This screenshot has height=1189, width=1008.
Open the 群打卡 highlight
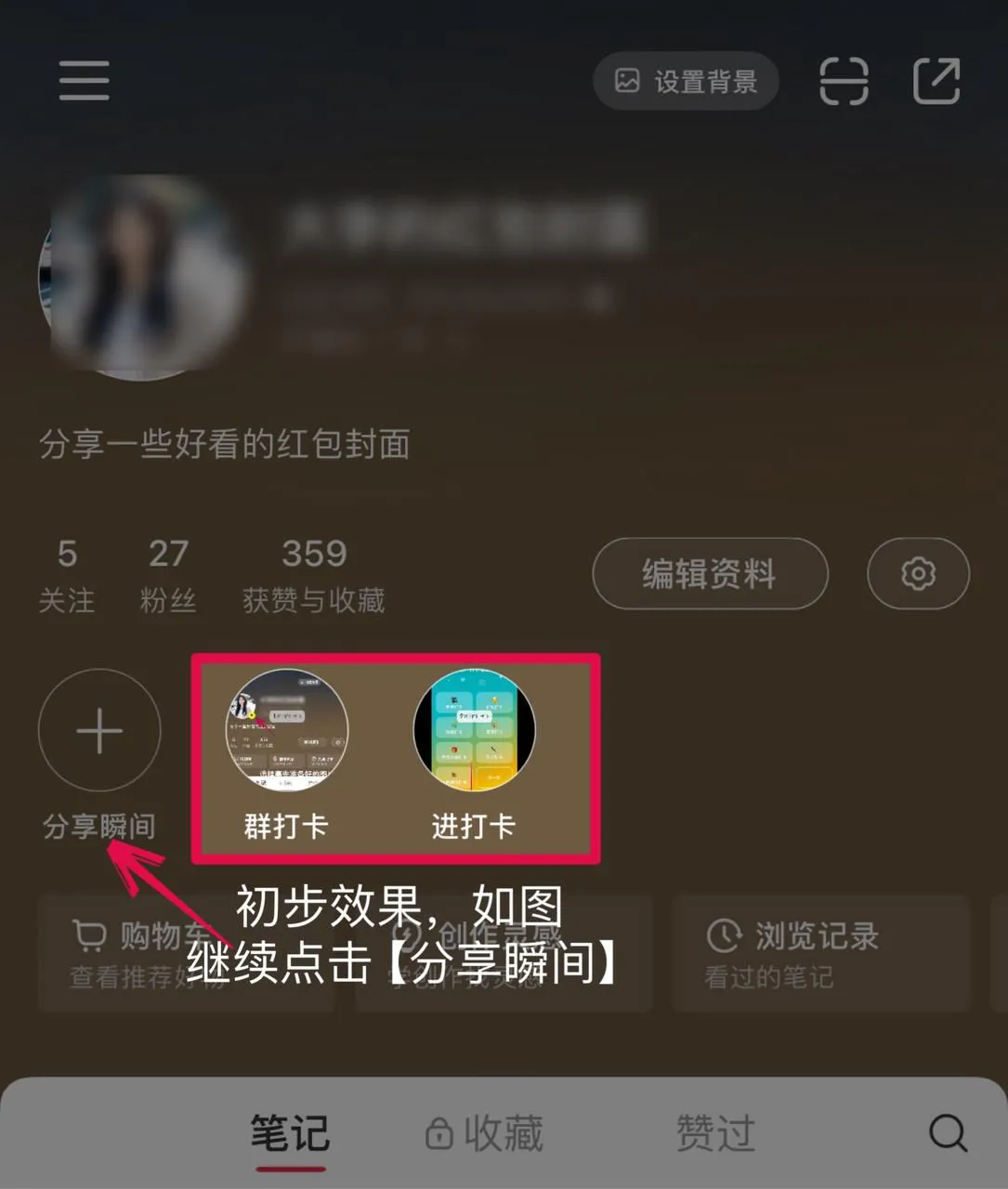[x=287, y=731]
